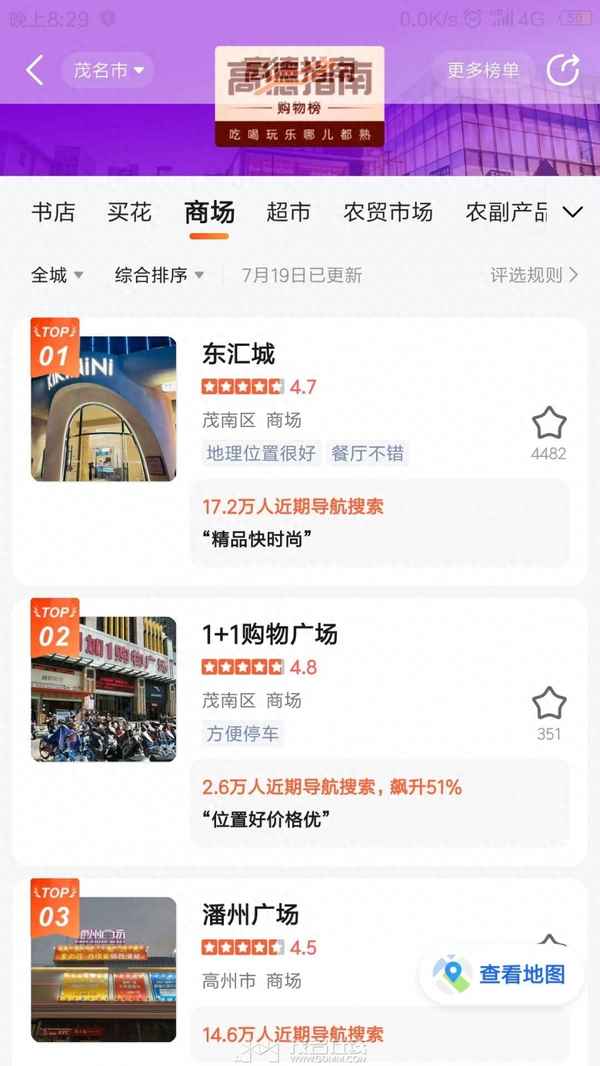Switch to the 超市 tab
Viewport: 600px width, 1066px height.
tap(288, 212)
